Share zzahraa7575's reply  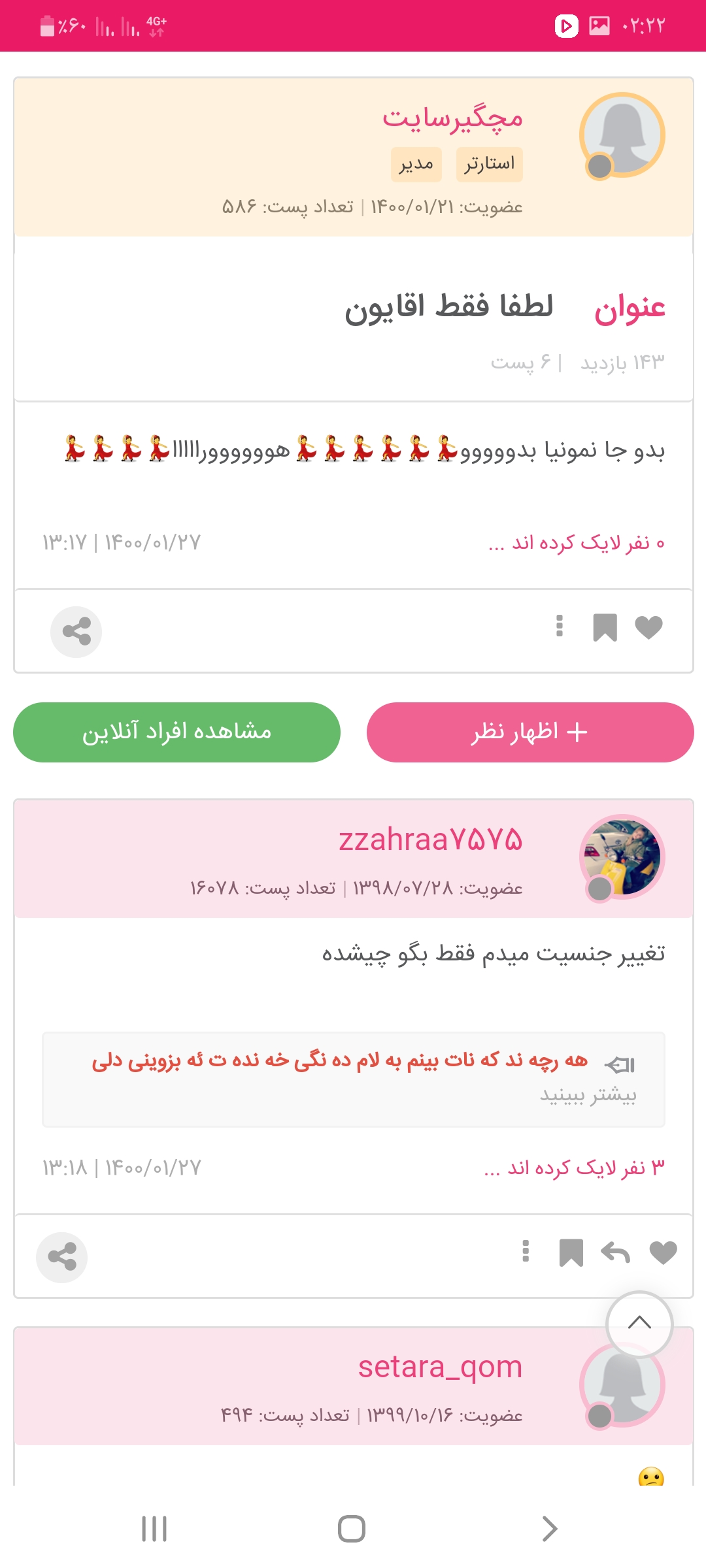tap(62, 1257)
